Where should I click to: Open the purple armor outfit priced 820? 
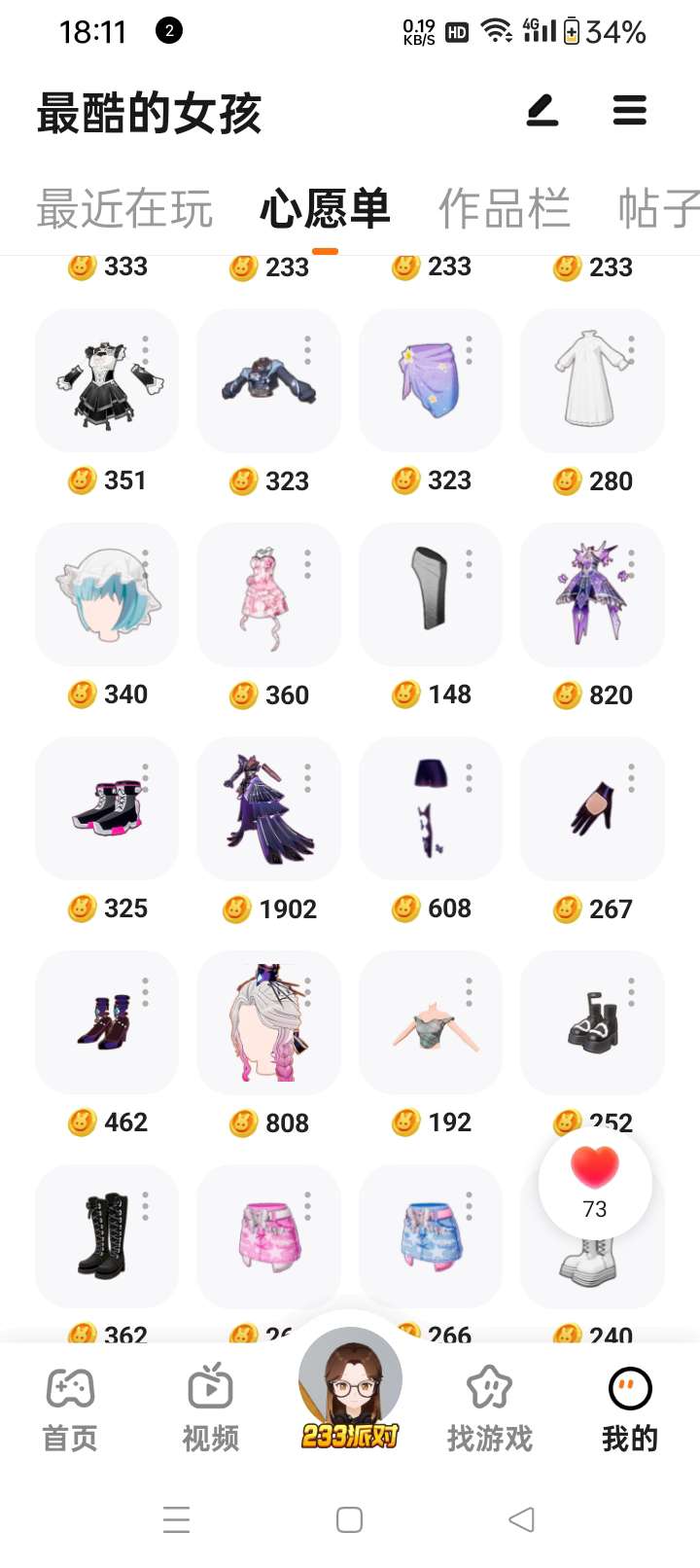point(592,595)
